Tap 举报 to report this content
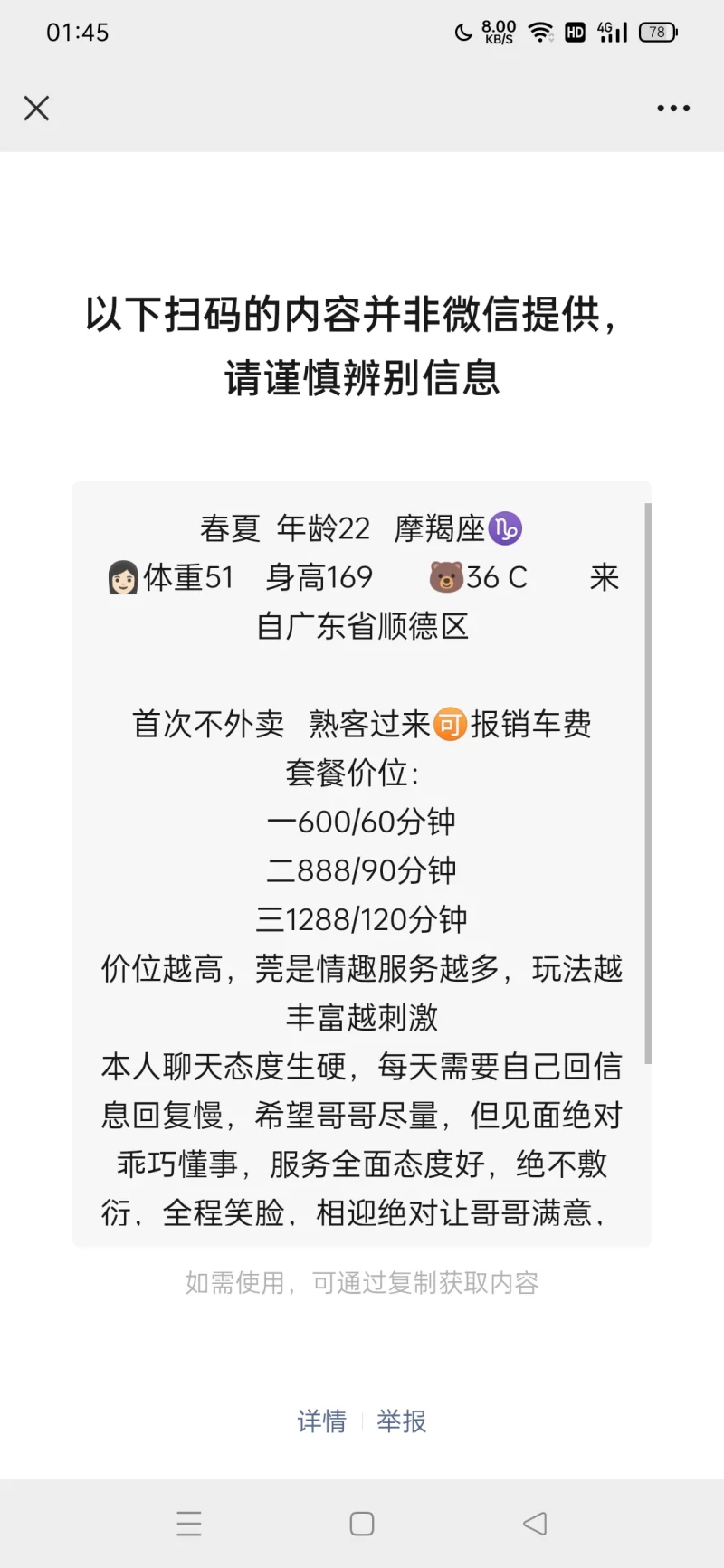This screenshot has height=1568, width=724. click(402, 1421)
